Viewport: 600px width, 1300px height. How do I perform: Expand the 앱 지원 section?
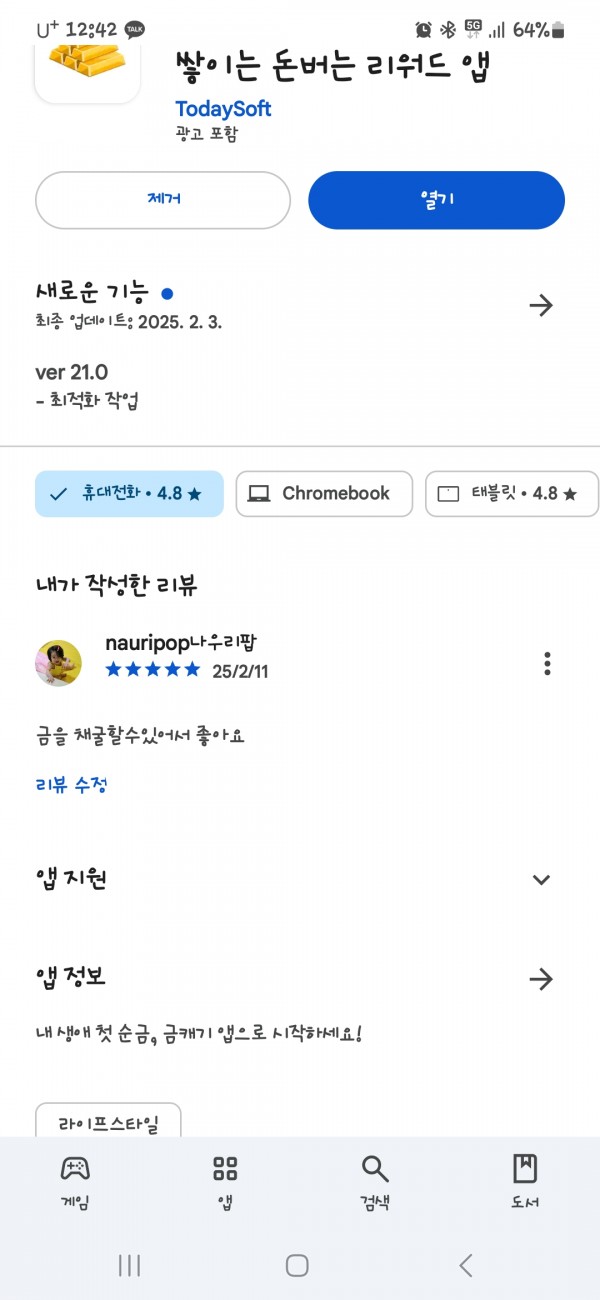click(541, 880)
